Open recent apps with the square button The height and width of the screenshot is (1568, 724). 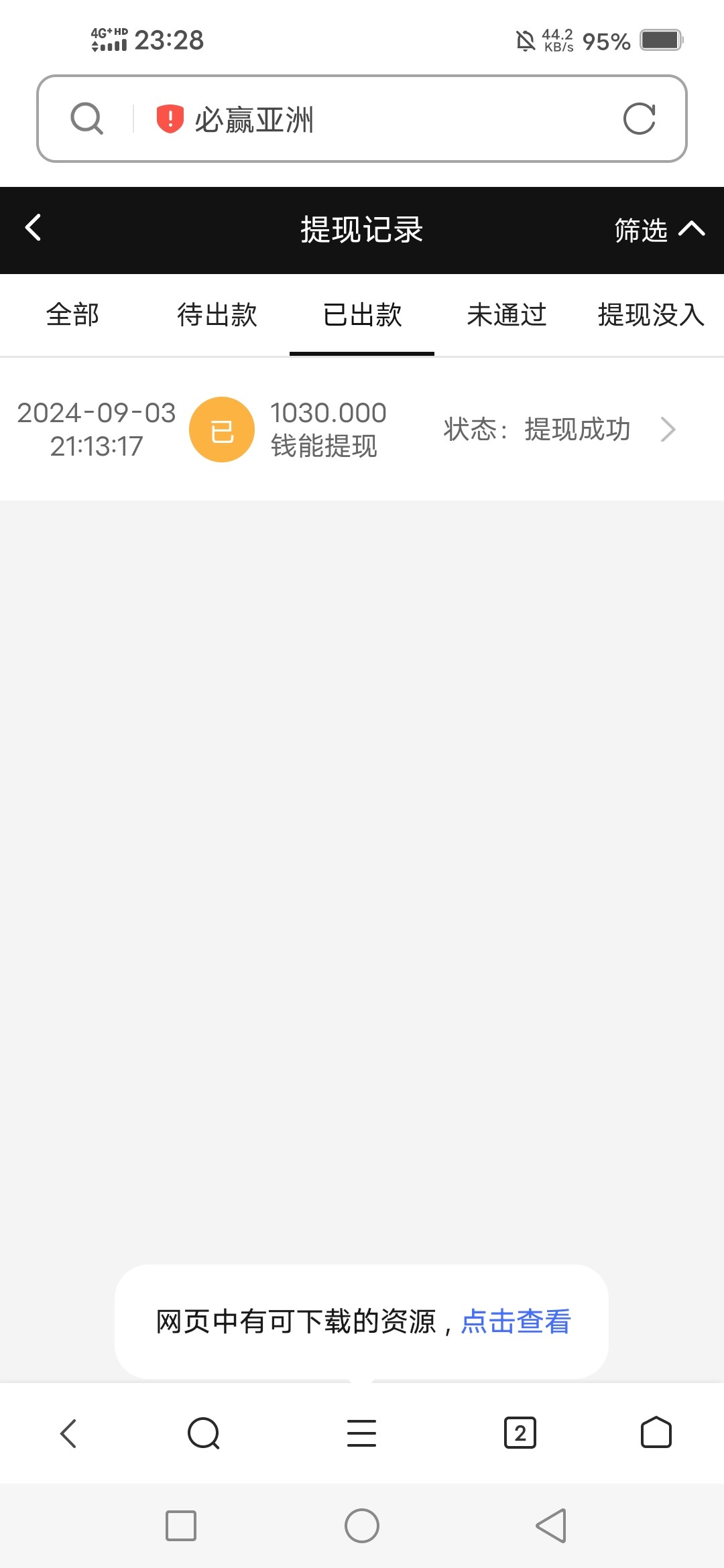click(181, 1526)
